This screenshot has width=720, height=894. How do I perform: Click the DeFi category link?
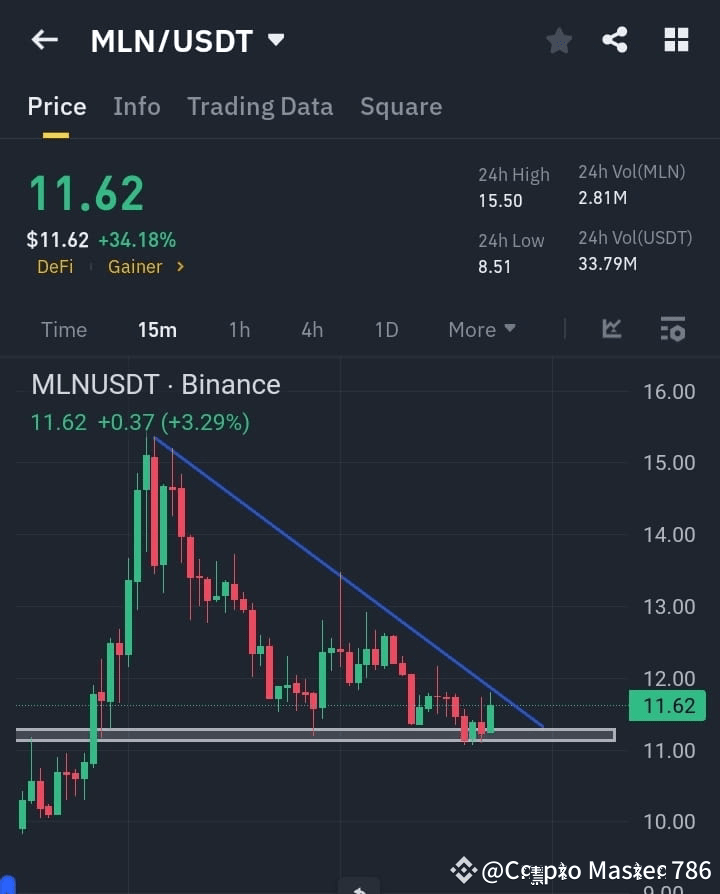[x=55, y=267]
